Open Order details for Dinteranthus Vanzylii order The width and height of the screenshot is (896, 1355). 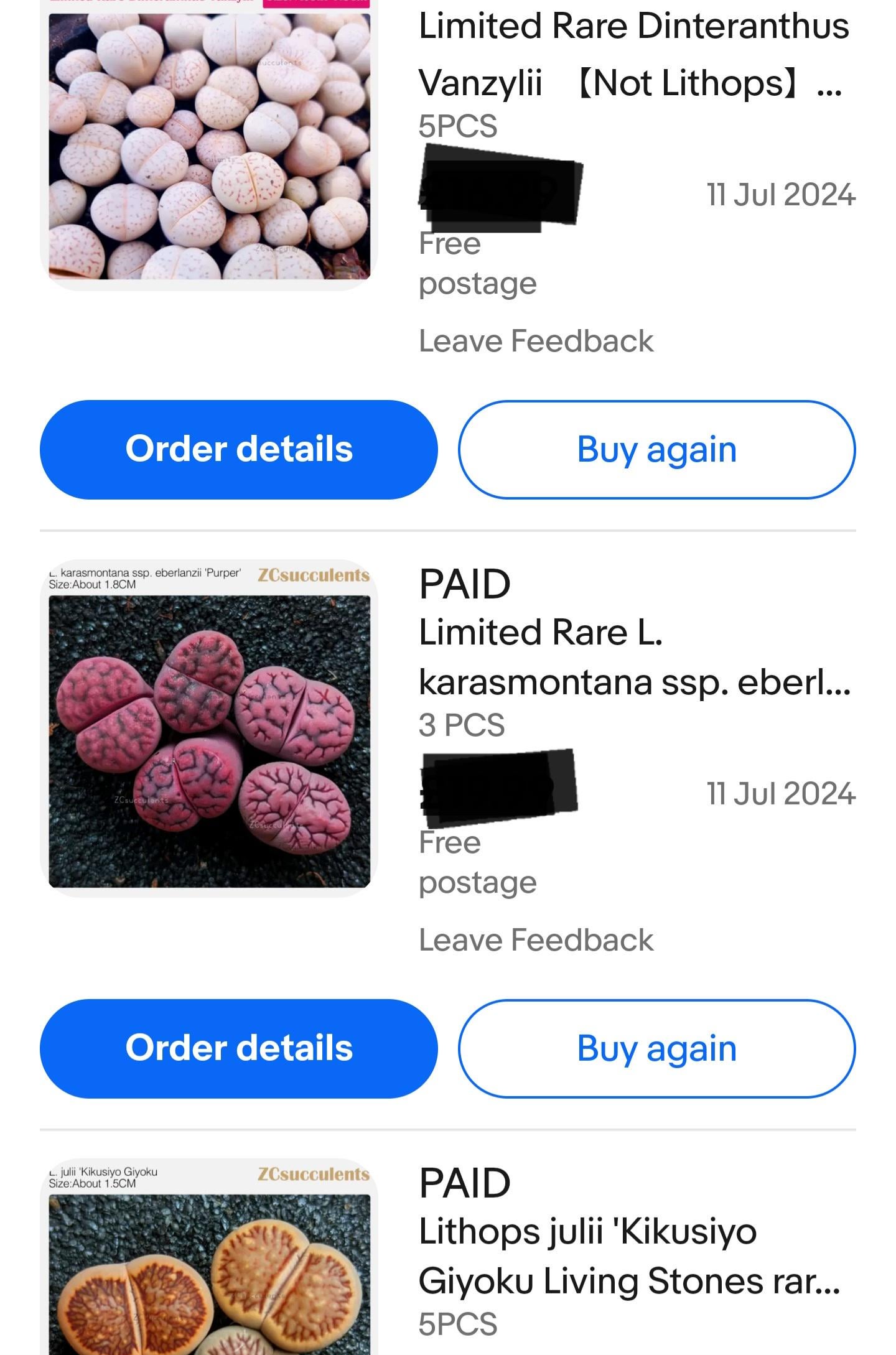[238, 449]
